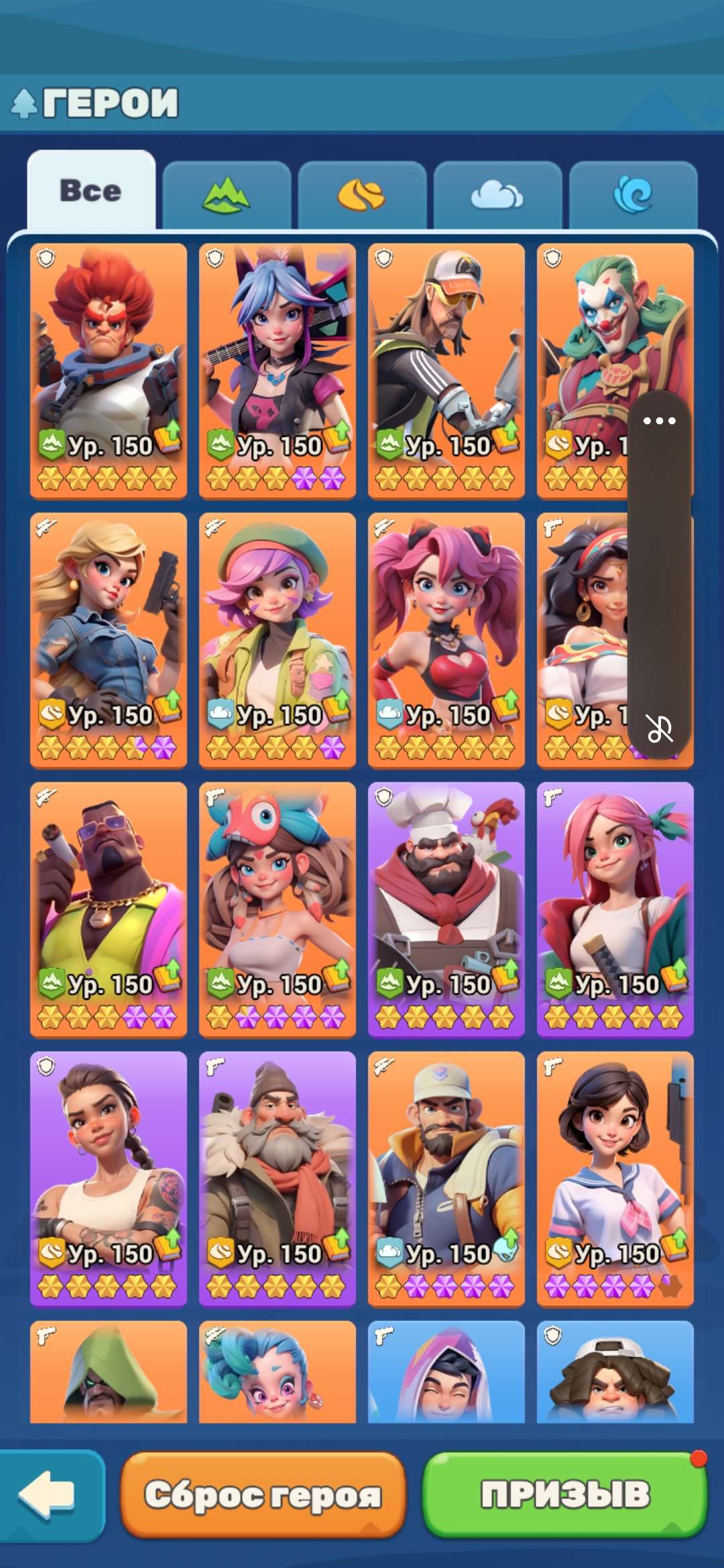Expand the floating three-dots overlay menu
Image resolution: width=724 pixels, height=1568 pixels.
point(660,421)
